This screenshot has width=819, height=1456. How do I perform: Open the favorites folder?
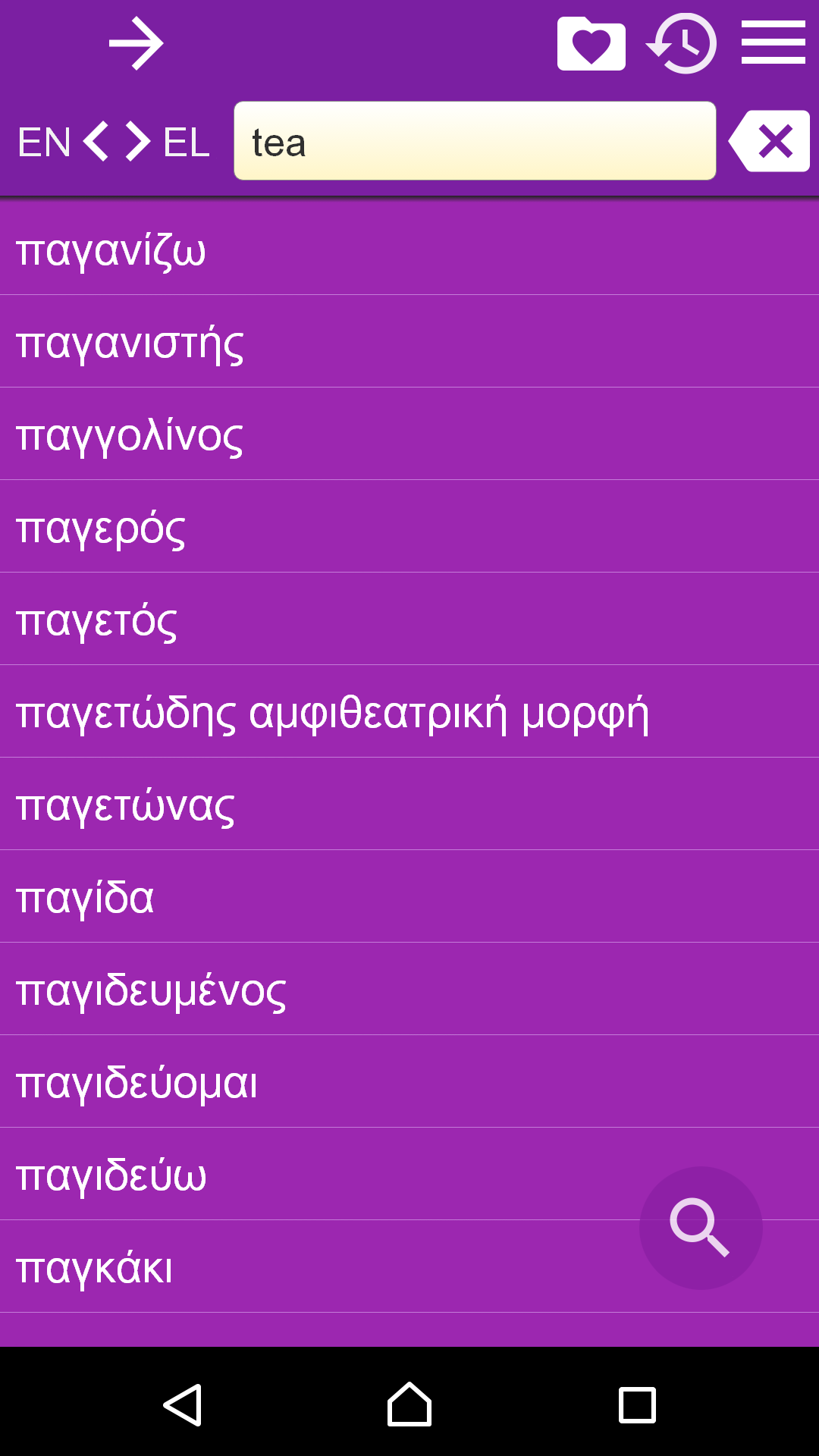click(591, 44)
